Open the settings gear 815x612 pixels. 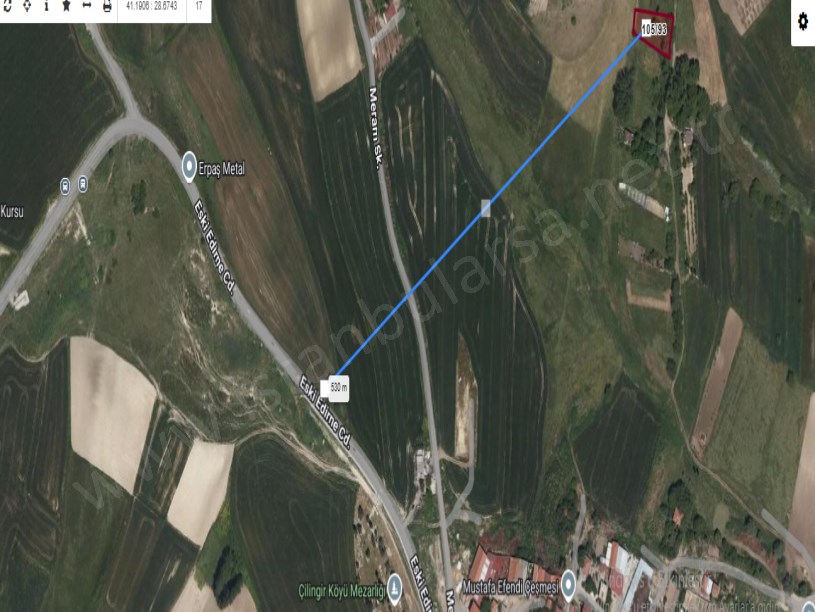802,20
